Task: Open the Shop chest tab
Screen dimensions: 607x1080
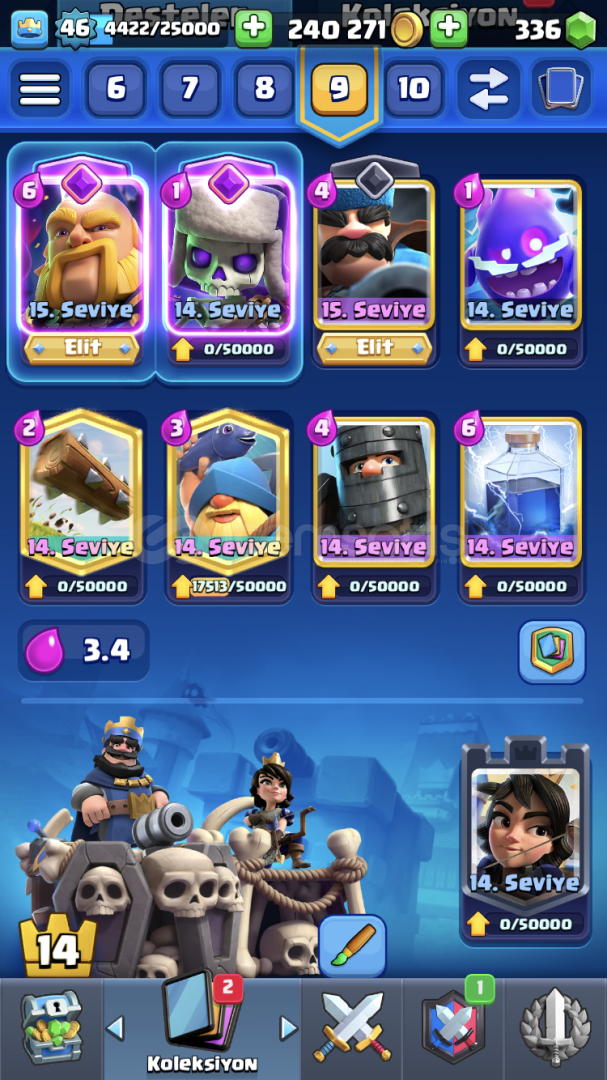Action: click(52, 1027)
